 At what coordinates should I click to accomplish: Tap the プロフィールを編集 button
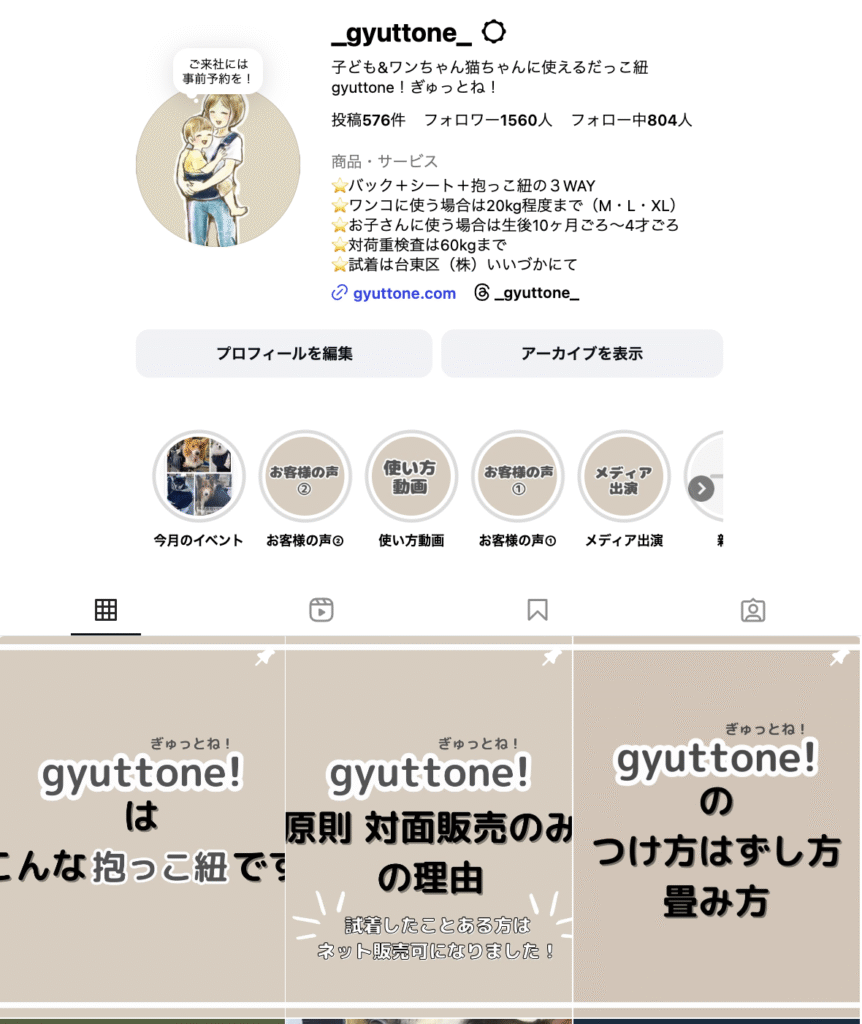pos(284,354)
